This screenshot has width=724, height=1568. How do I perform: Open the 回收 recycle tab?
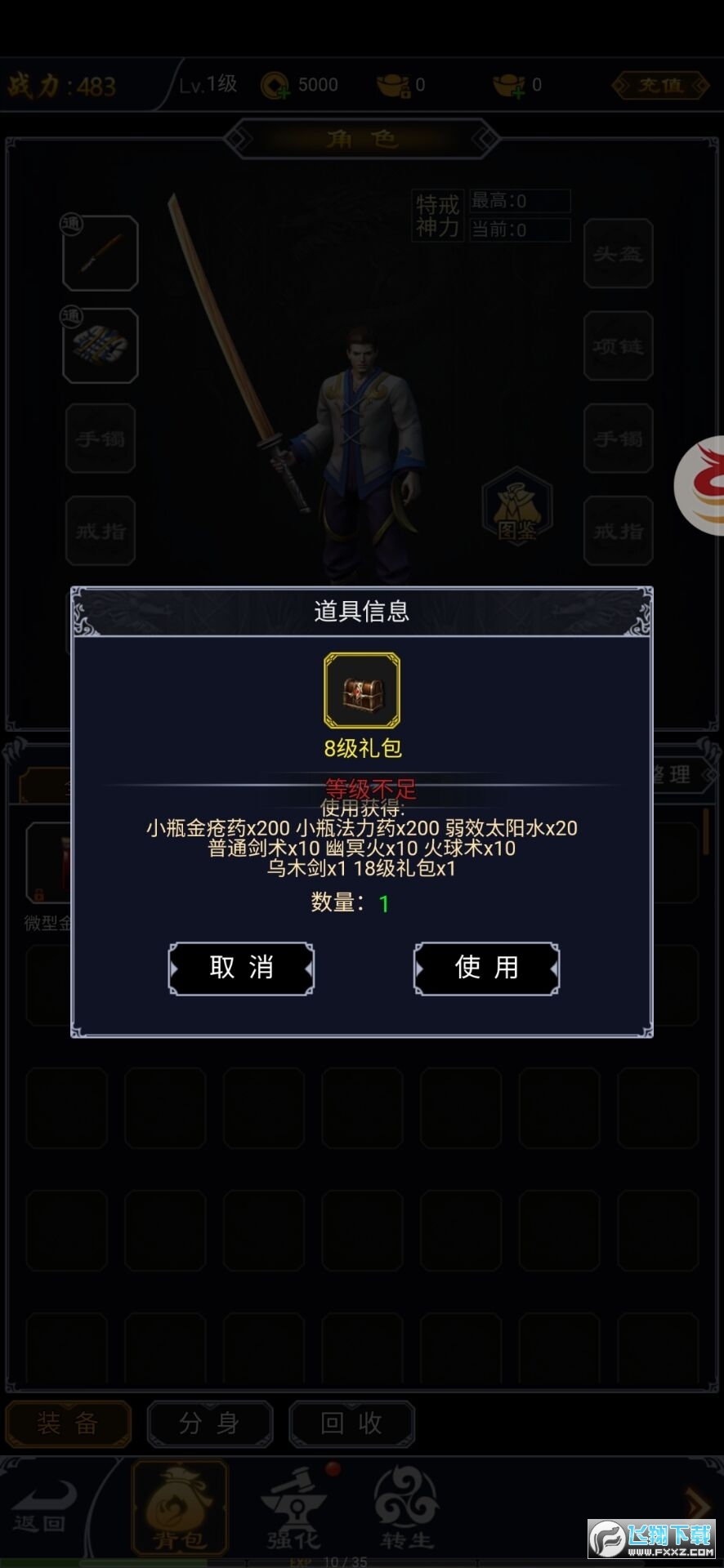(x=351, y=1423)
